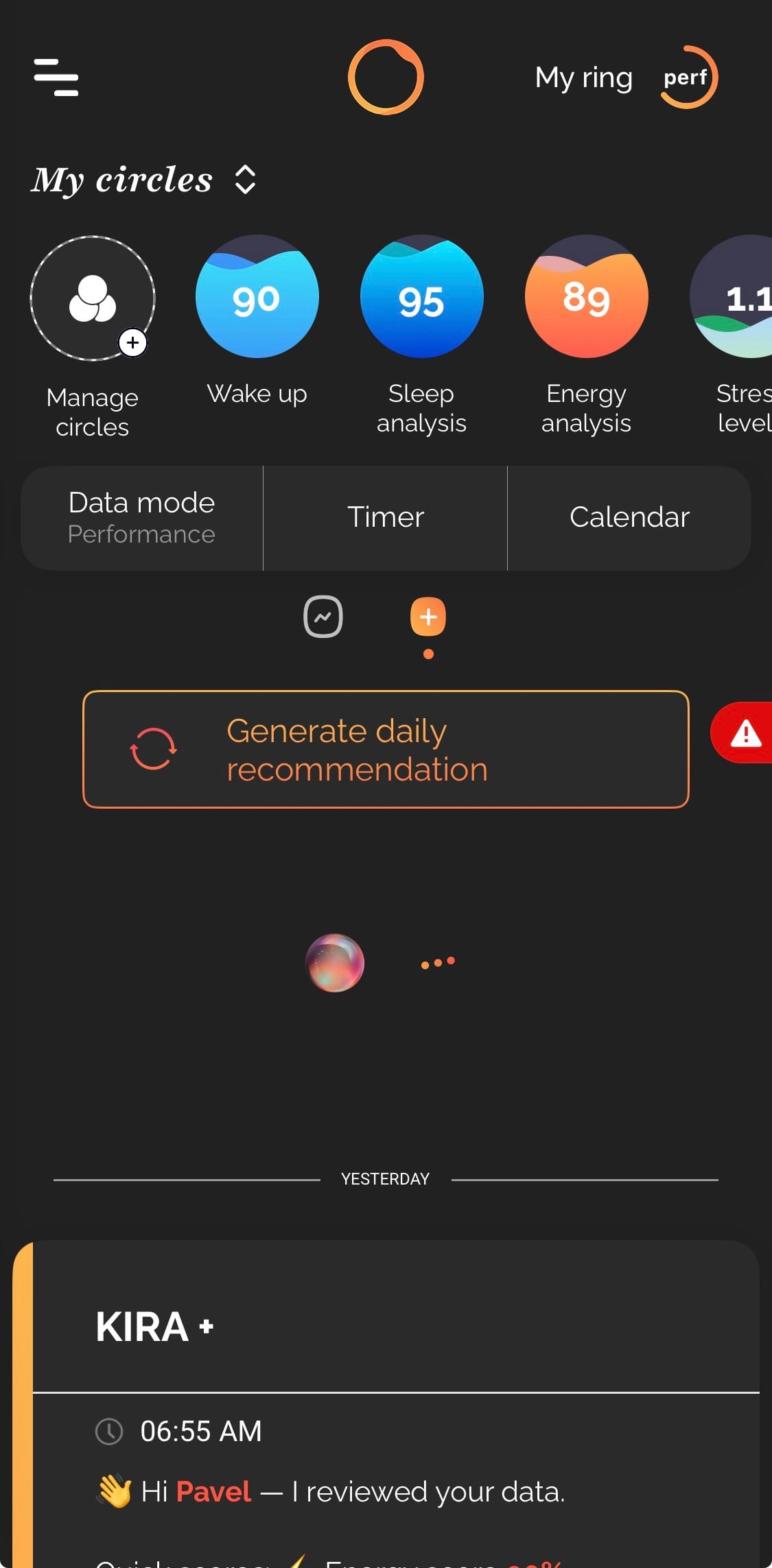Open the Timer
The height and width of the screenshot is (1568, 772).
click(x=386, y=518)
